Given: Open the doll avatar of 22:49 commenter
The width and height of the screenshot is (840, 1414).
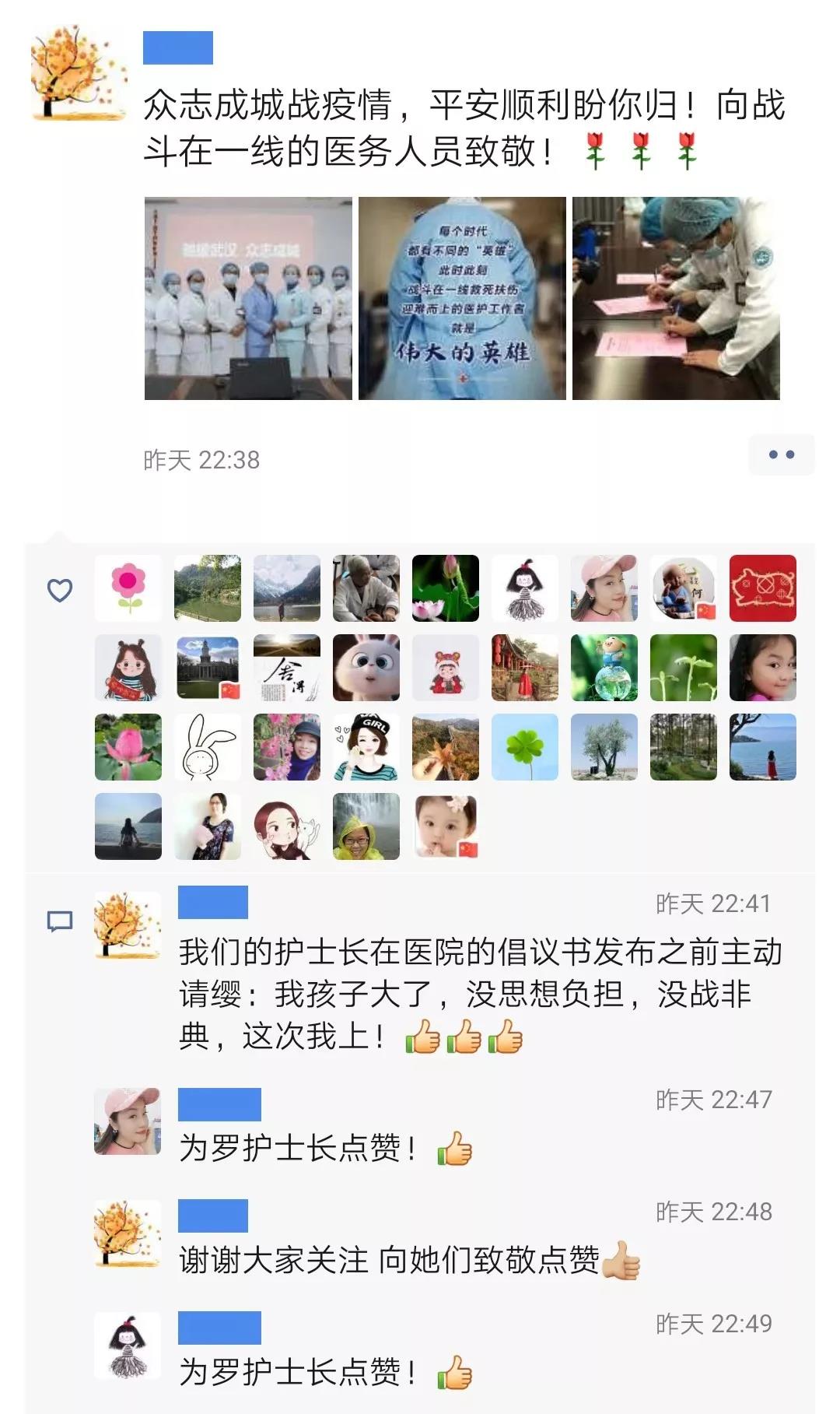Looking at the screenshot, I should [128, 1346].
